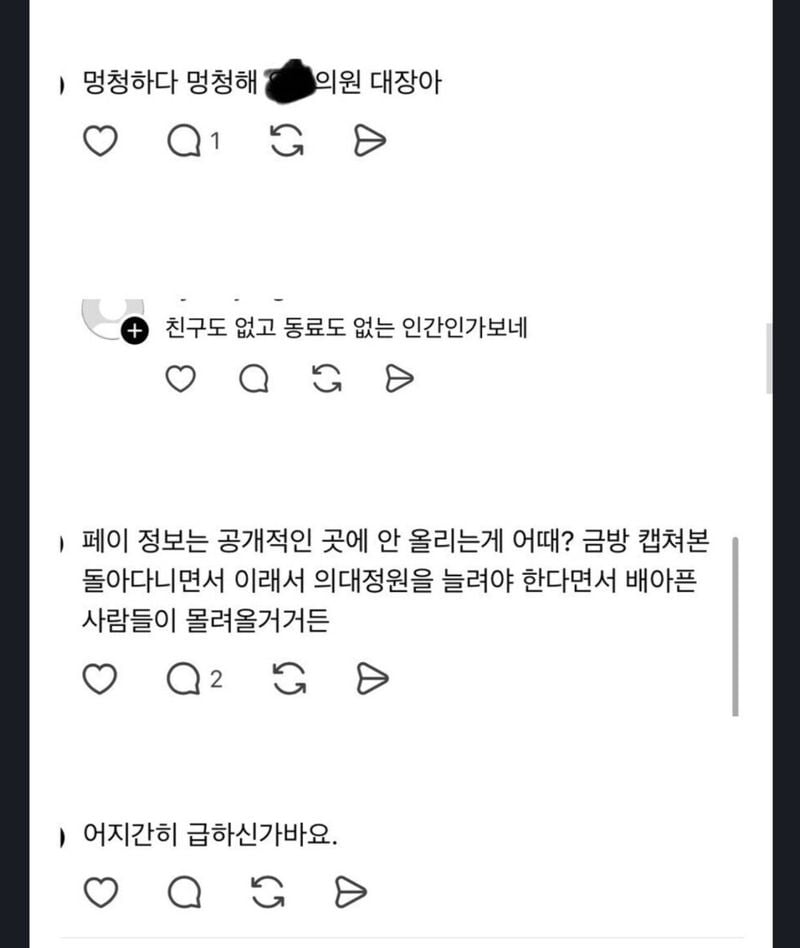This screenshot has width=800, height=948.
Task: Open replies on '멍청하다 멍청해' comment
Action: click(184, 143)
